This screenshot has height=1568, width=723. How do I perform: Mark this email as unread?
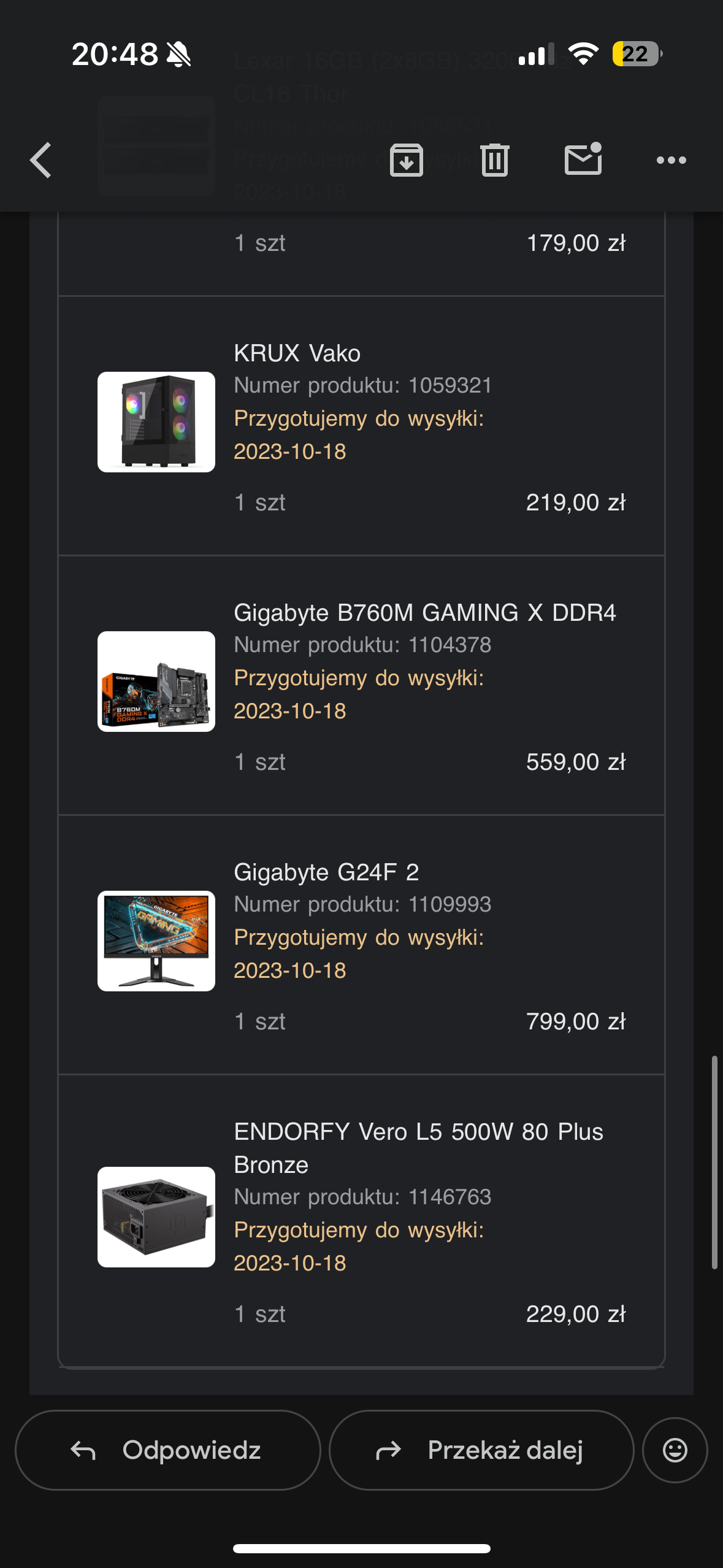[x=583, y=160]
